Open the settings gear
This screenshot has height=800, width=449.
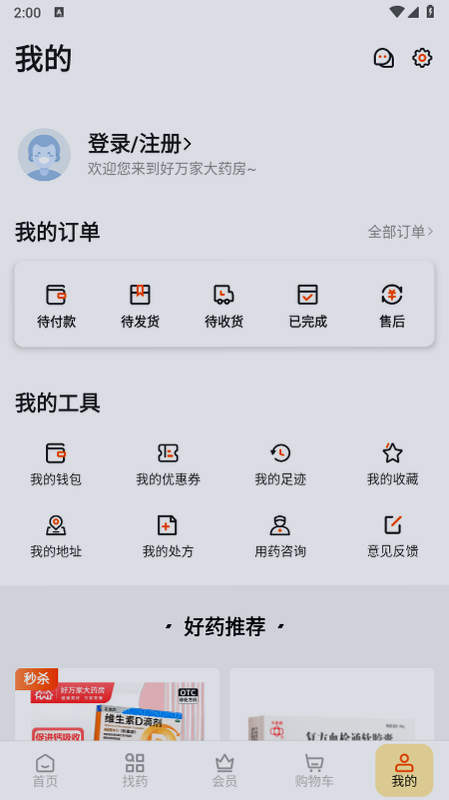(x=422, y=58)
